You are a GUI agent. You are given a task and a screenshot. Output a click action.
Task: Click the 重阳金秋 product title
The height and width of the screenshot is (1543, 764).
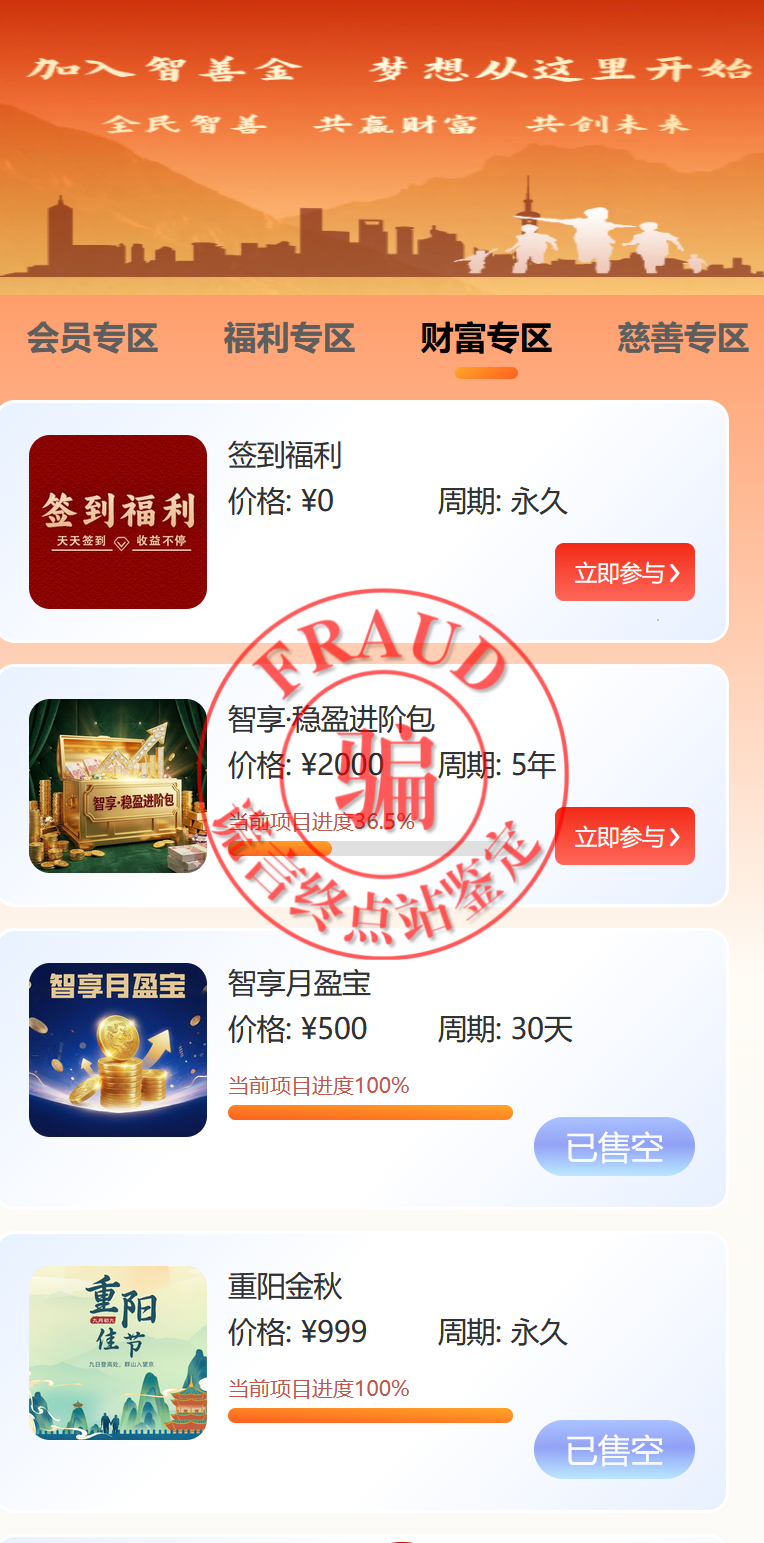pos(285,1288)
